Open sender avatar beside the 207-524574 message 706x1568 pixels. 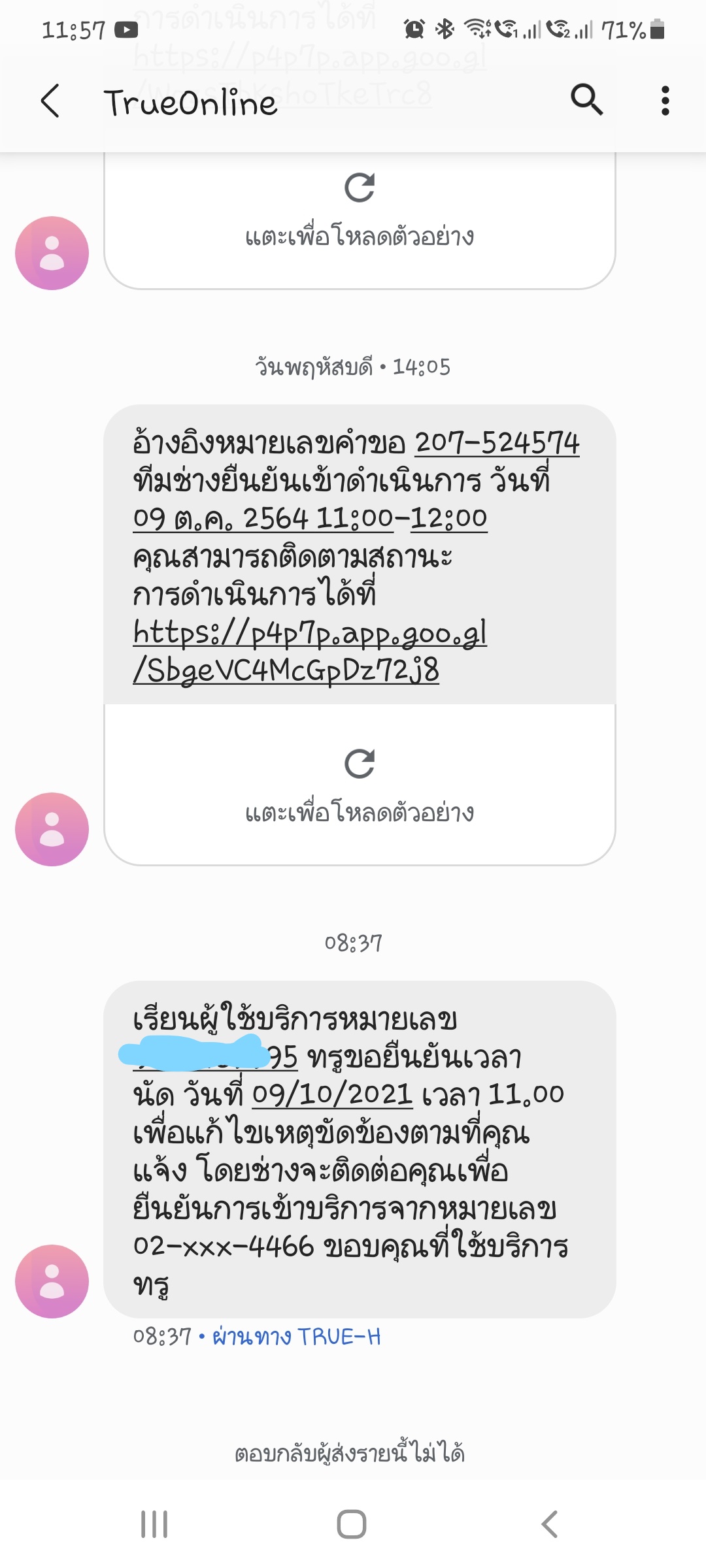(x=52, y=829)
